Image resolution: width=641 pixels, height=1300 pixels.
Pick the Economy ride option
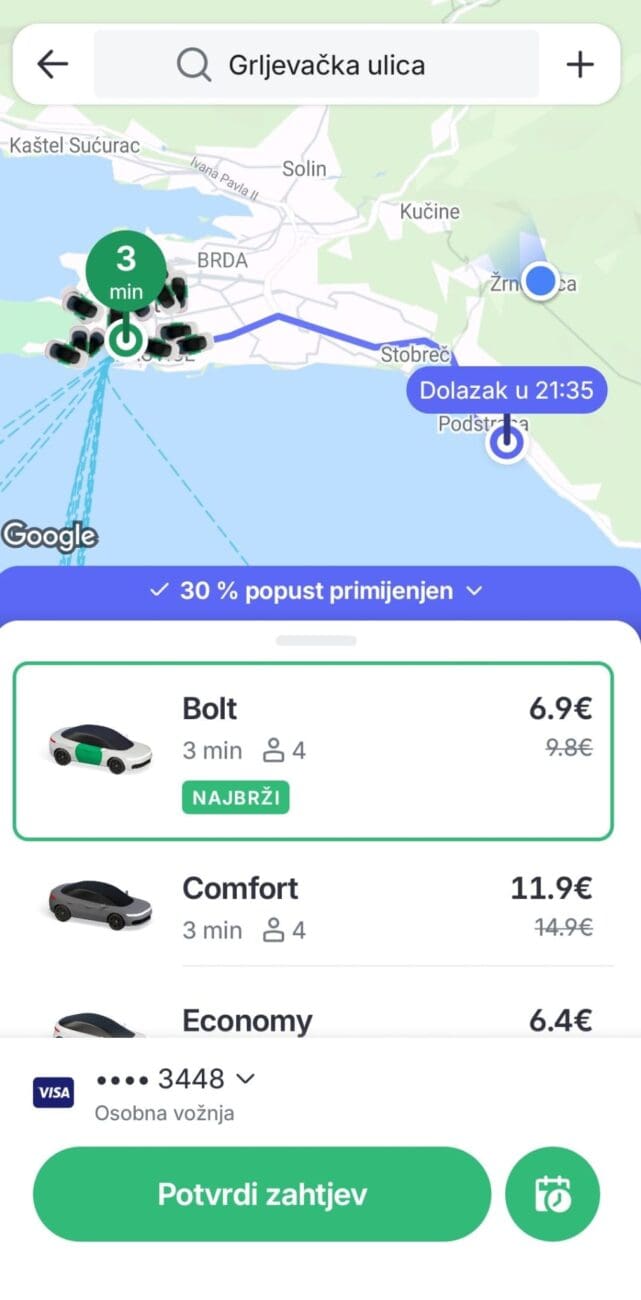coord(312,1020)
